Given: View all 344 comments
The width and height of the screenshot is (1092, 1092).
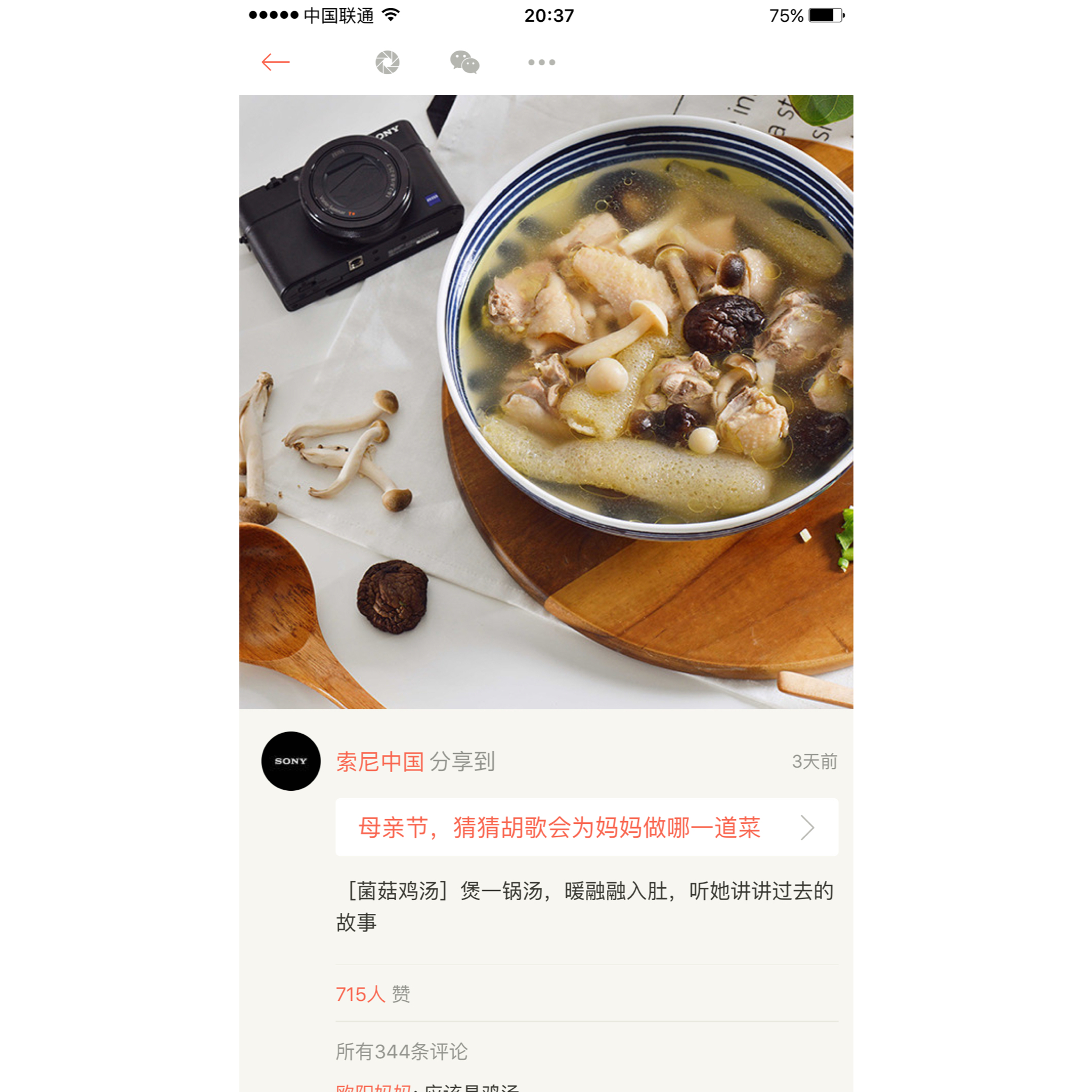Looking at the screenshot, I should pos(402,1051).
